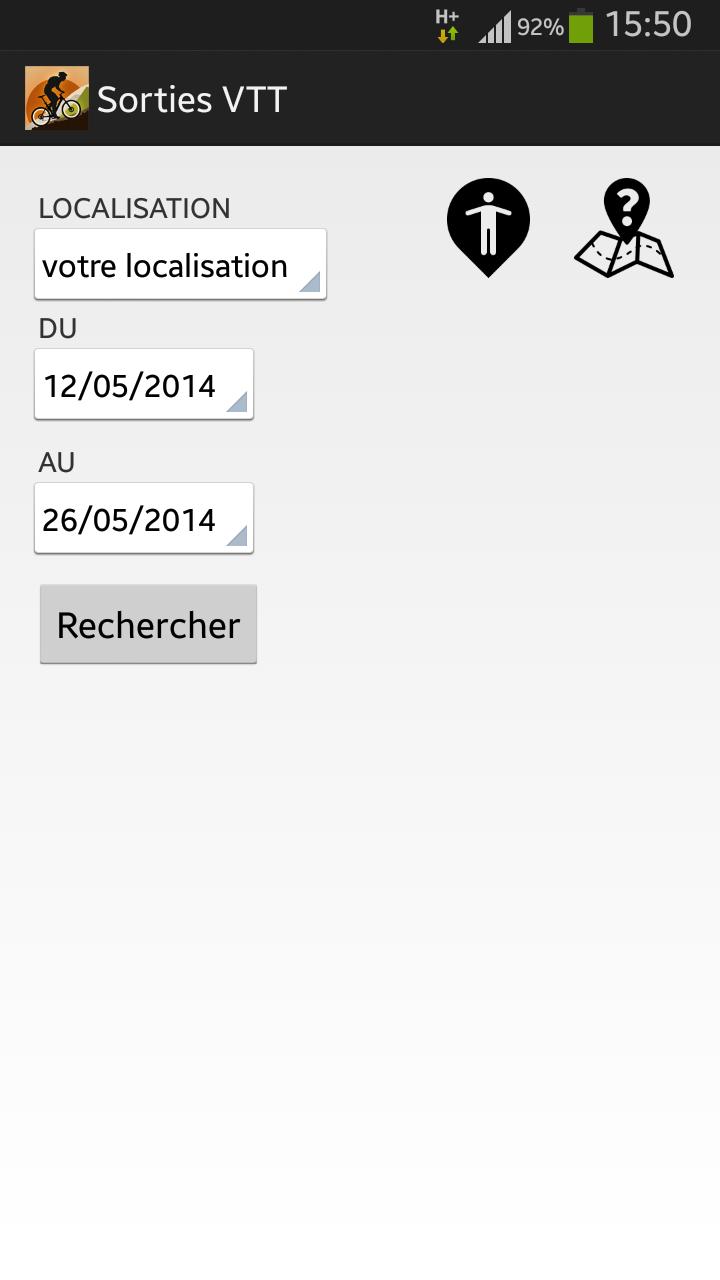Open the AU date selector
Viewport: 720px width, 1280px height.
coord(143,517)
